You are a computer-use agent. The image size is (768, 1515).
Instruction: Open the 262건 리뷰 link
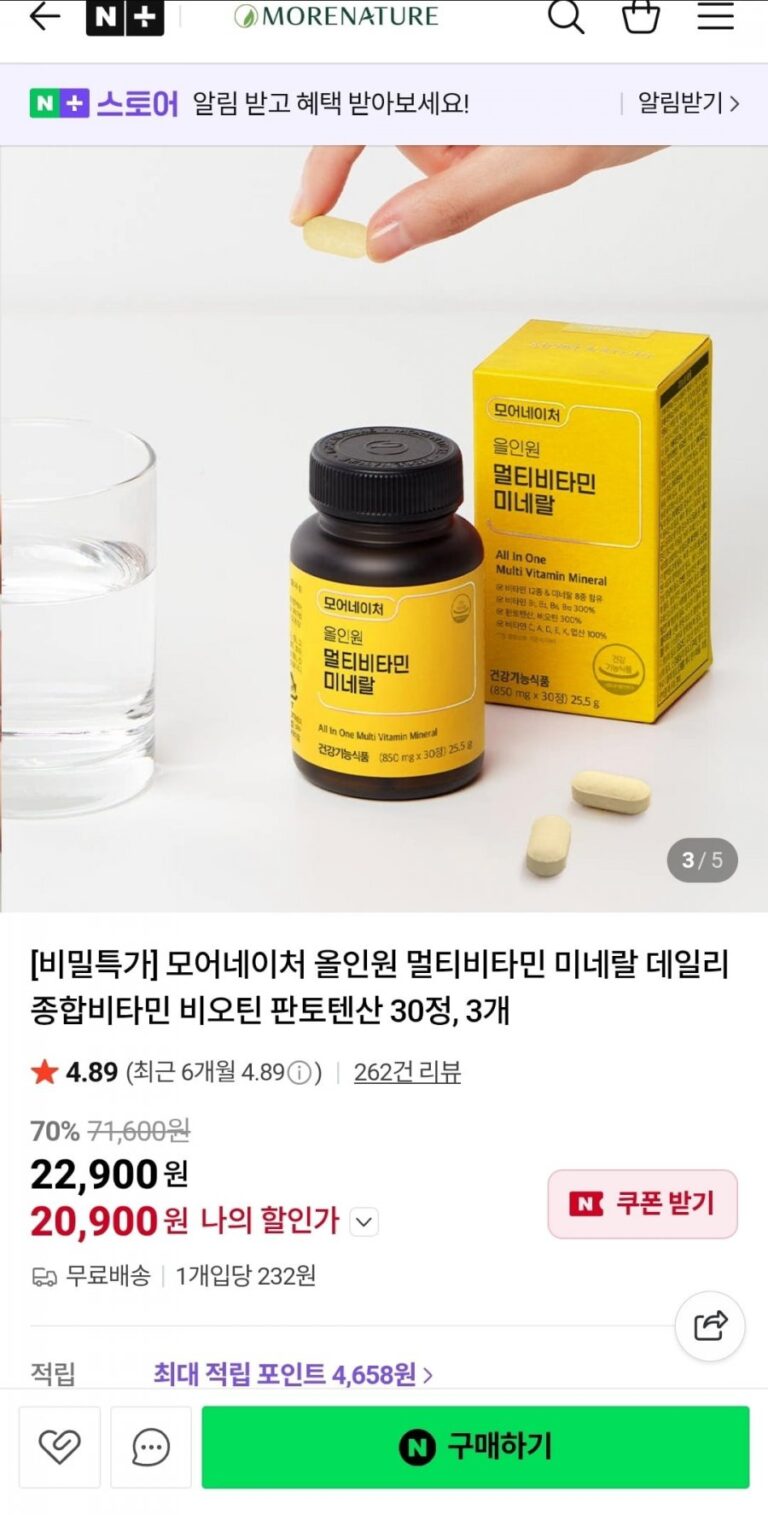tap(407, 1072)
